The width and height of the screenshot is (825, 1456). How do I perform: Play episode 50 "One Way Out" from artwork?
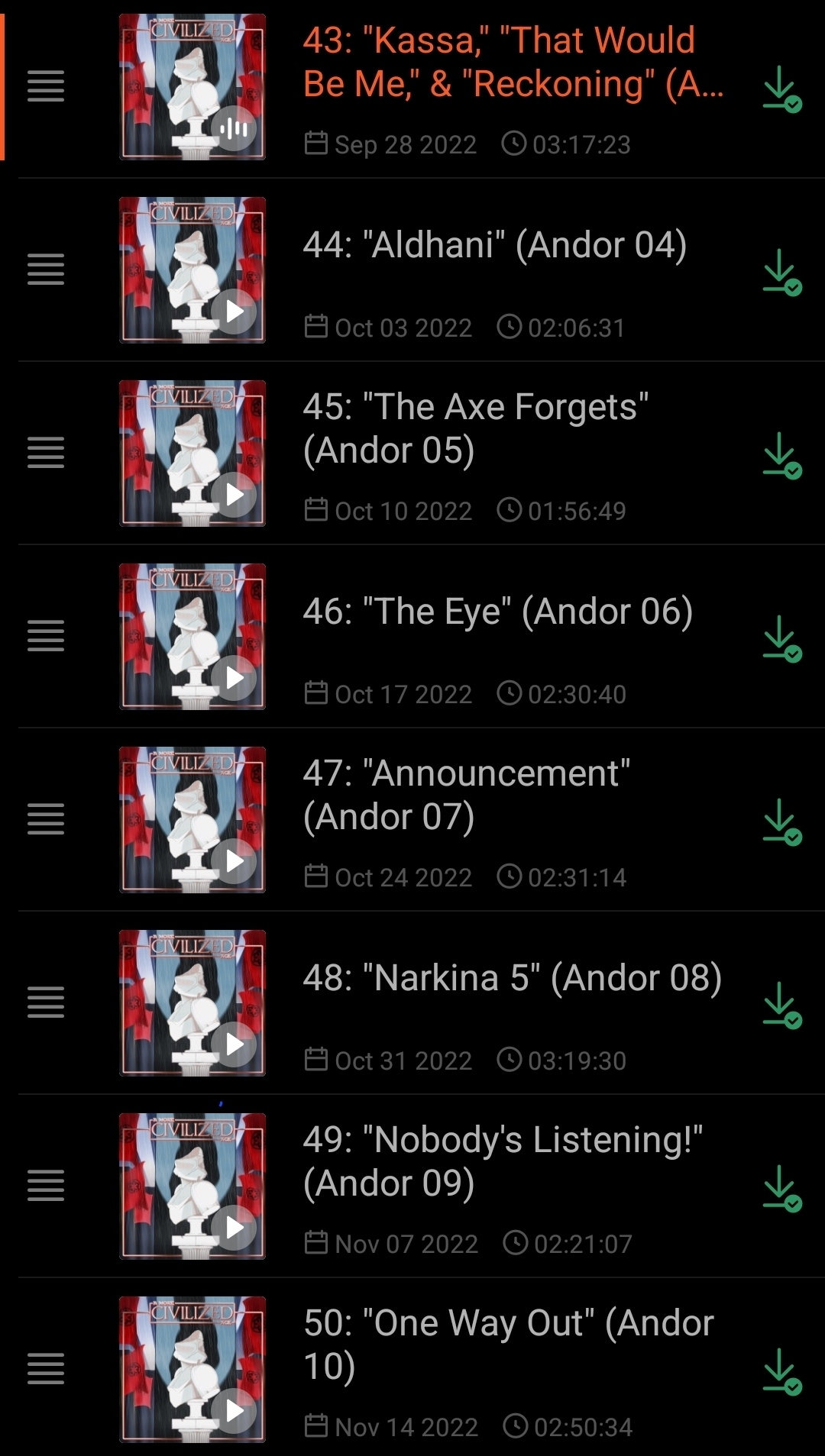click(x=235, y=1410)
